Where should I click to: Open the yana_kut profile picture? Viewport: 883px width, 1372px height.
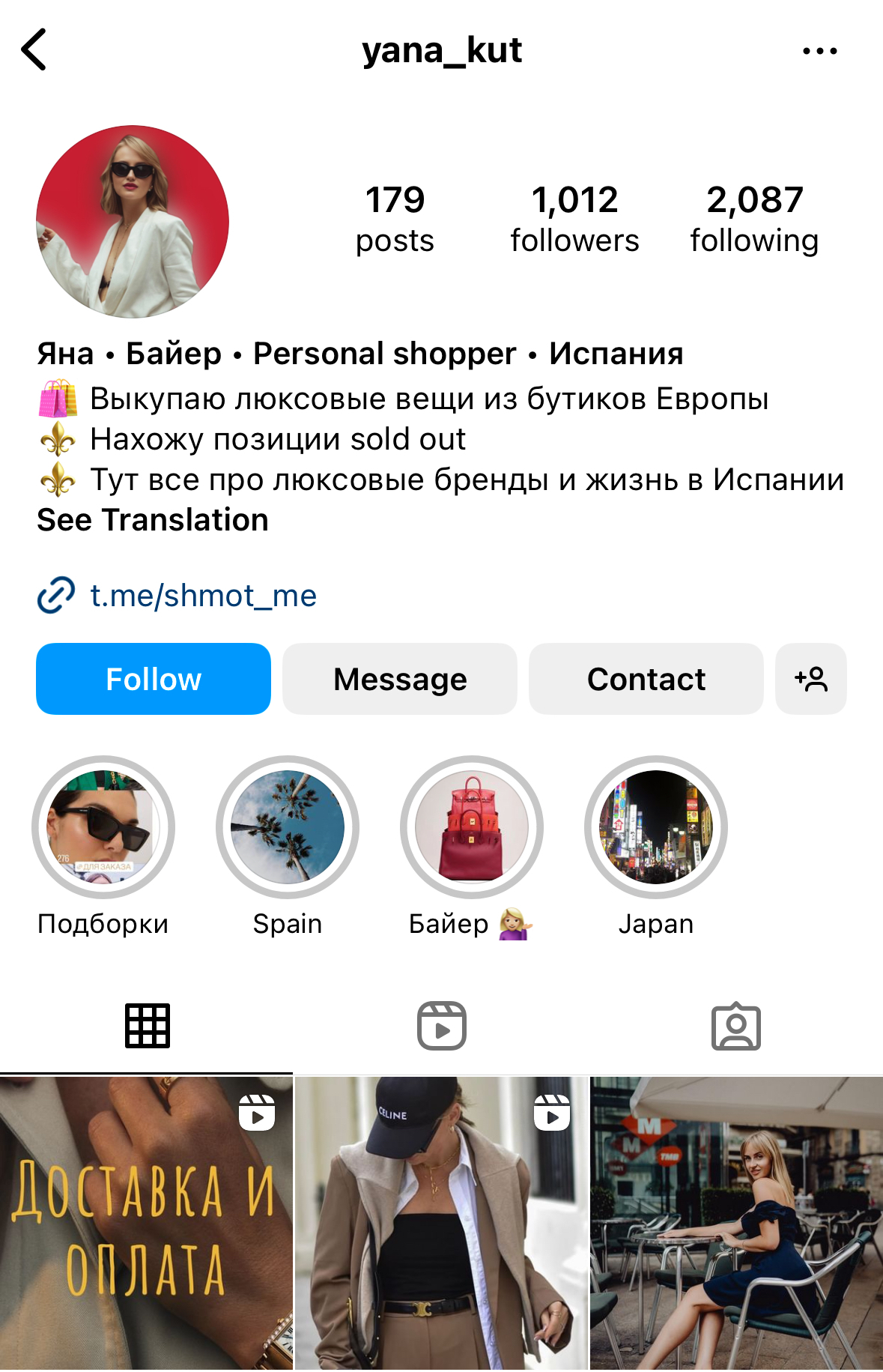(133, 222)
